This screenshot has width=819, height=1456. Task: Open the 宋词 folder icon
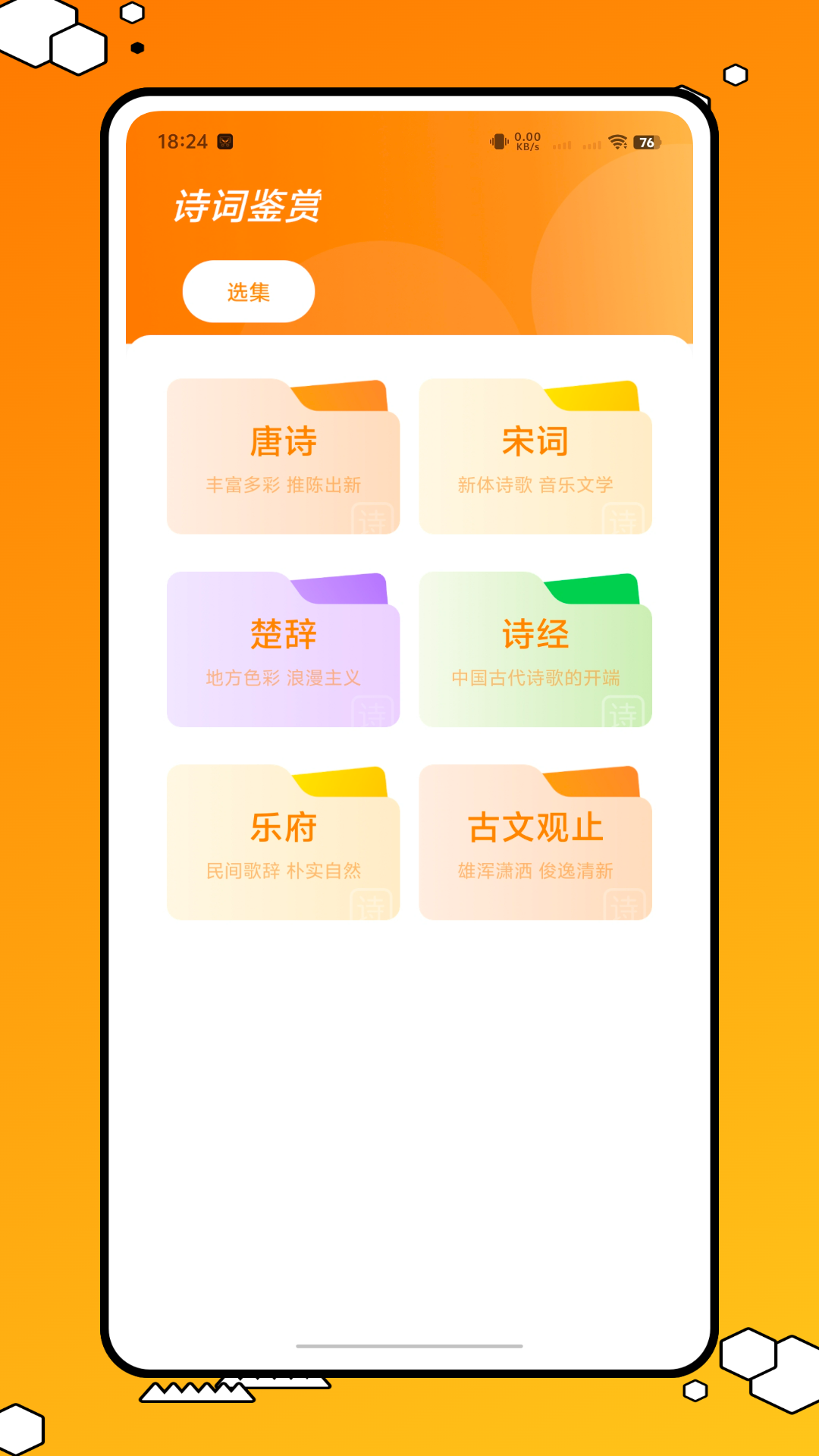[535, 453]
